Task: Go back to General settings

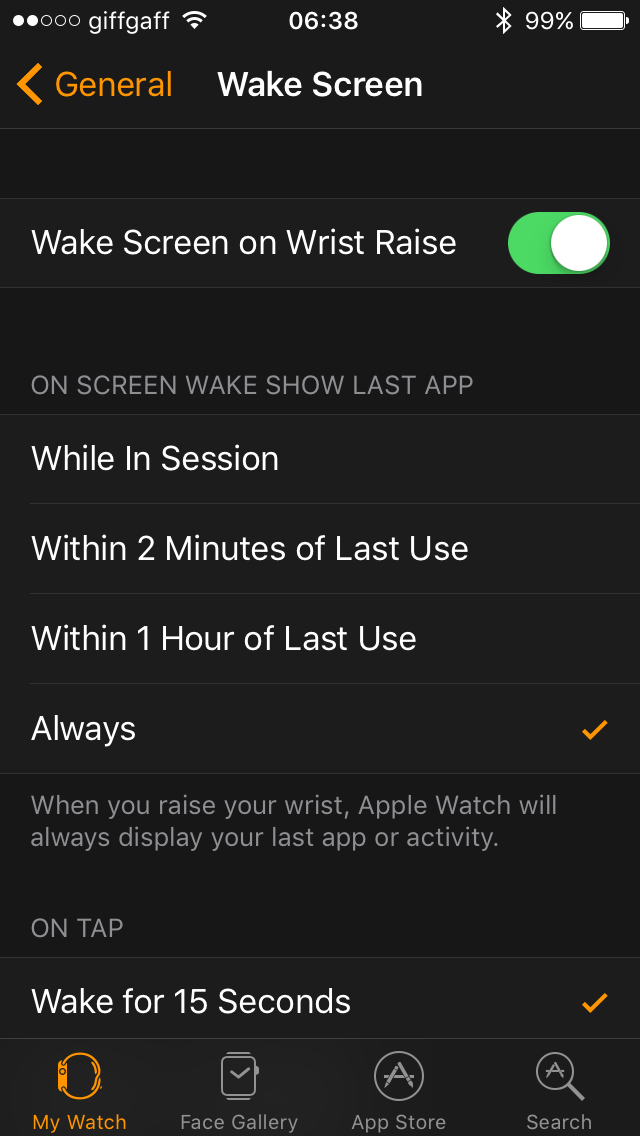Action: [95, 85]
